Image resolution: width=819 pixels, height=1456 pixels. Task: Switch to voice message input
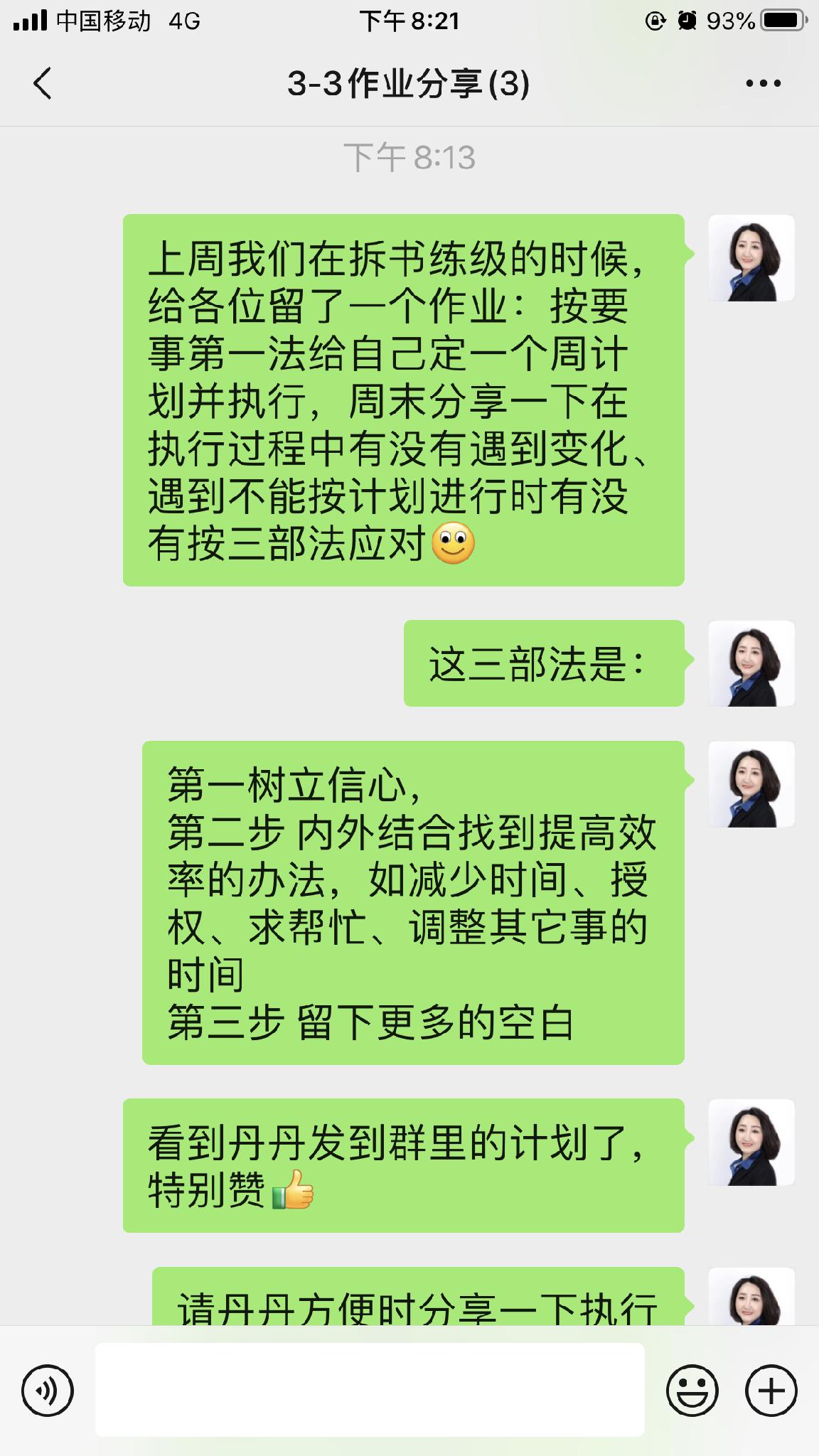coord(48,1391)
